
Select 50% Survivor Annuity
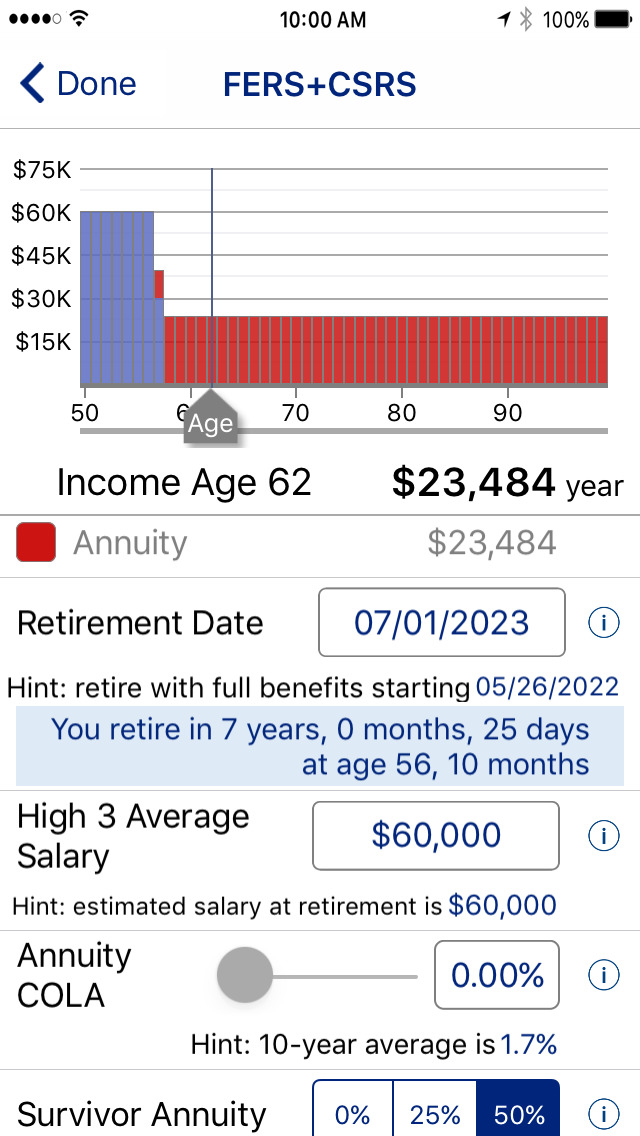click(518, 1113)
